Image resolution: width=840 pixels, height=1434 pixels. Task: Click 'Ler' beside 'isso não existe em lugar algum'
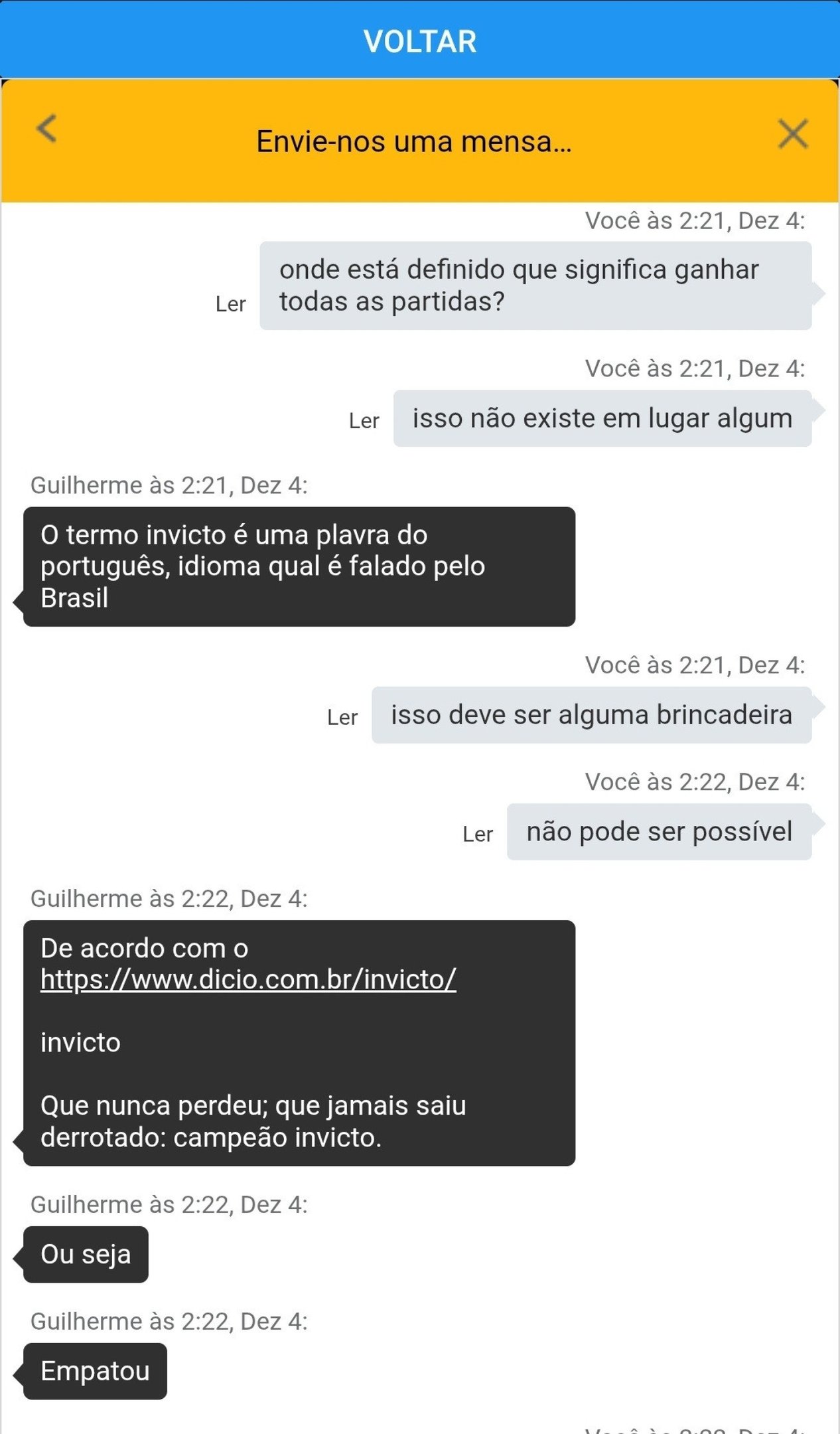364,421
